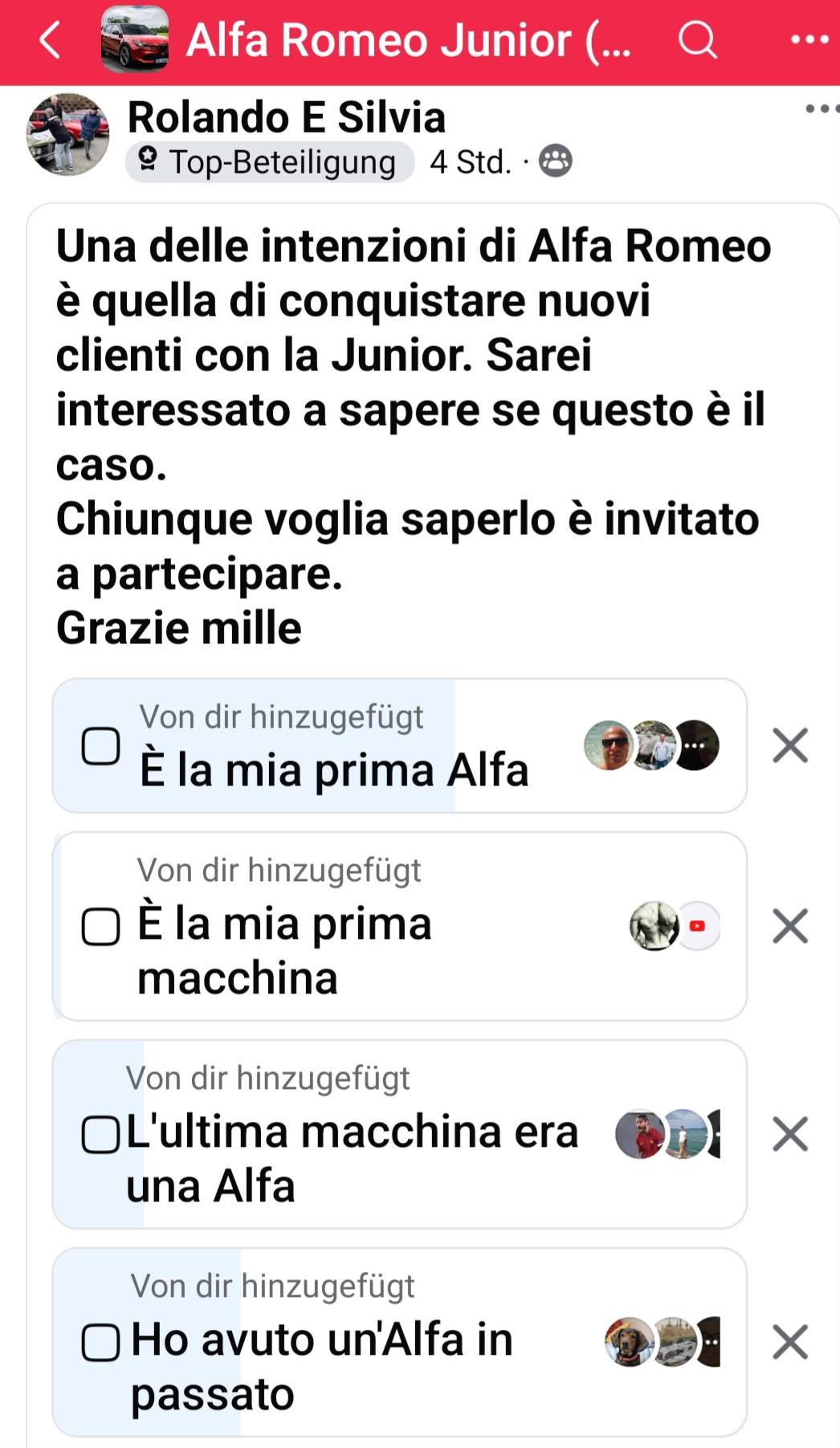This screenshot has width=840, height=1448.
Task: Go back using the header arrow
Action: (x=50, y=40)
